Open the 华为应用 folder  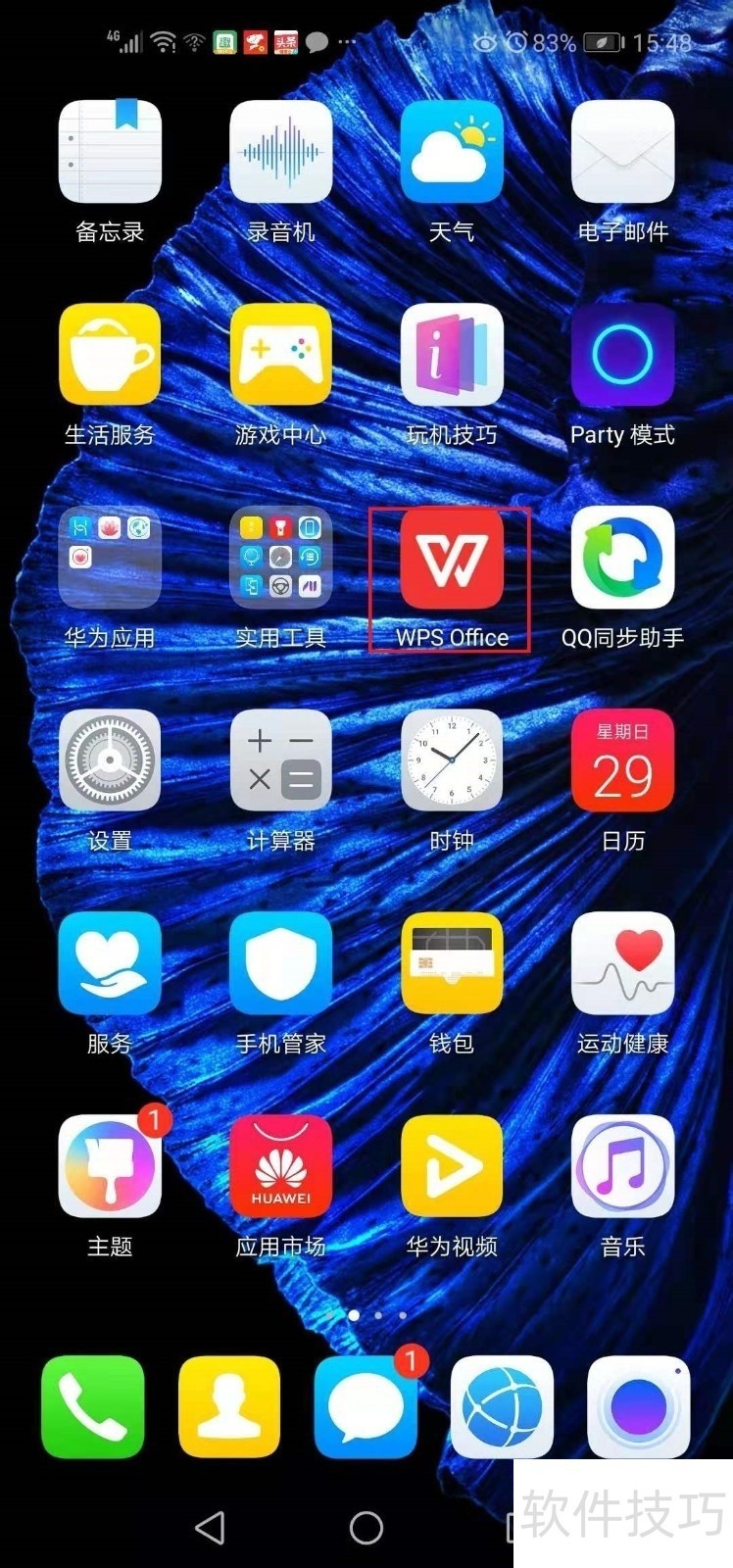coord(110,559)
